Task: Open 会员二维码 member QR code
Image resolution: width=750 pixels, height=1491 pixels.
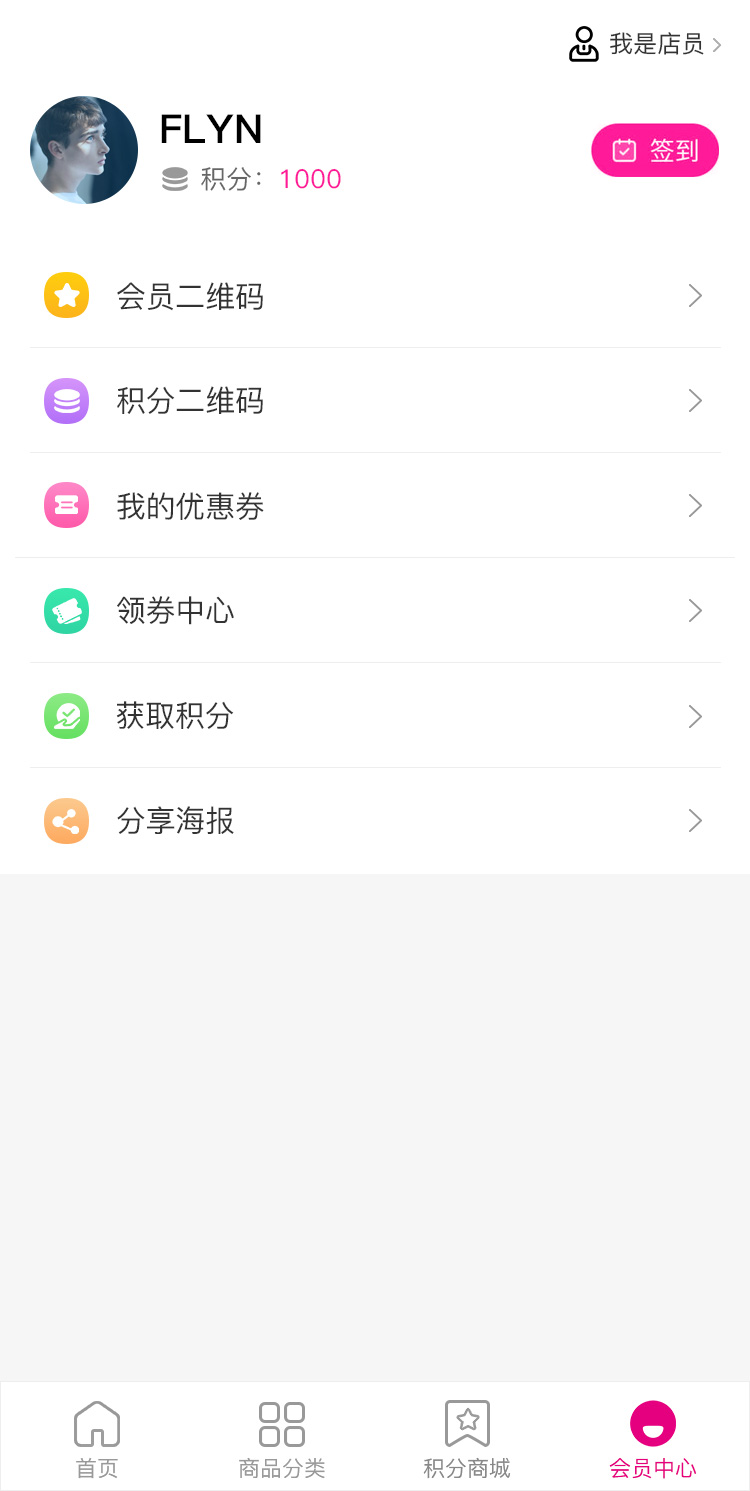Action: 375,296
